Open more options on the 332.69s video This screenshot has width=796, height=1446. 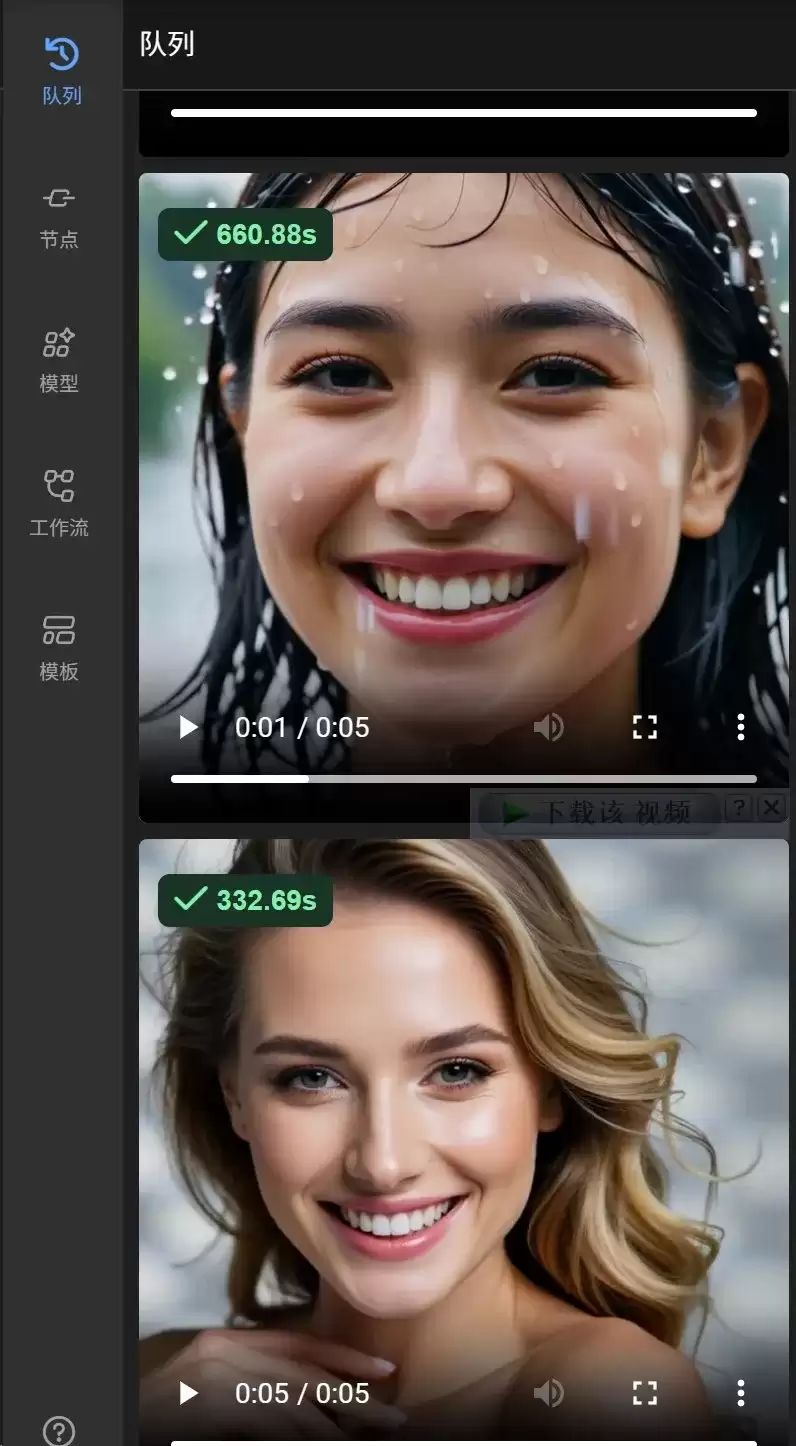coord(740,1393)
